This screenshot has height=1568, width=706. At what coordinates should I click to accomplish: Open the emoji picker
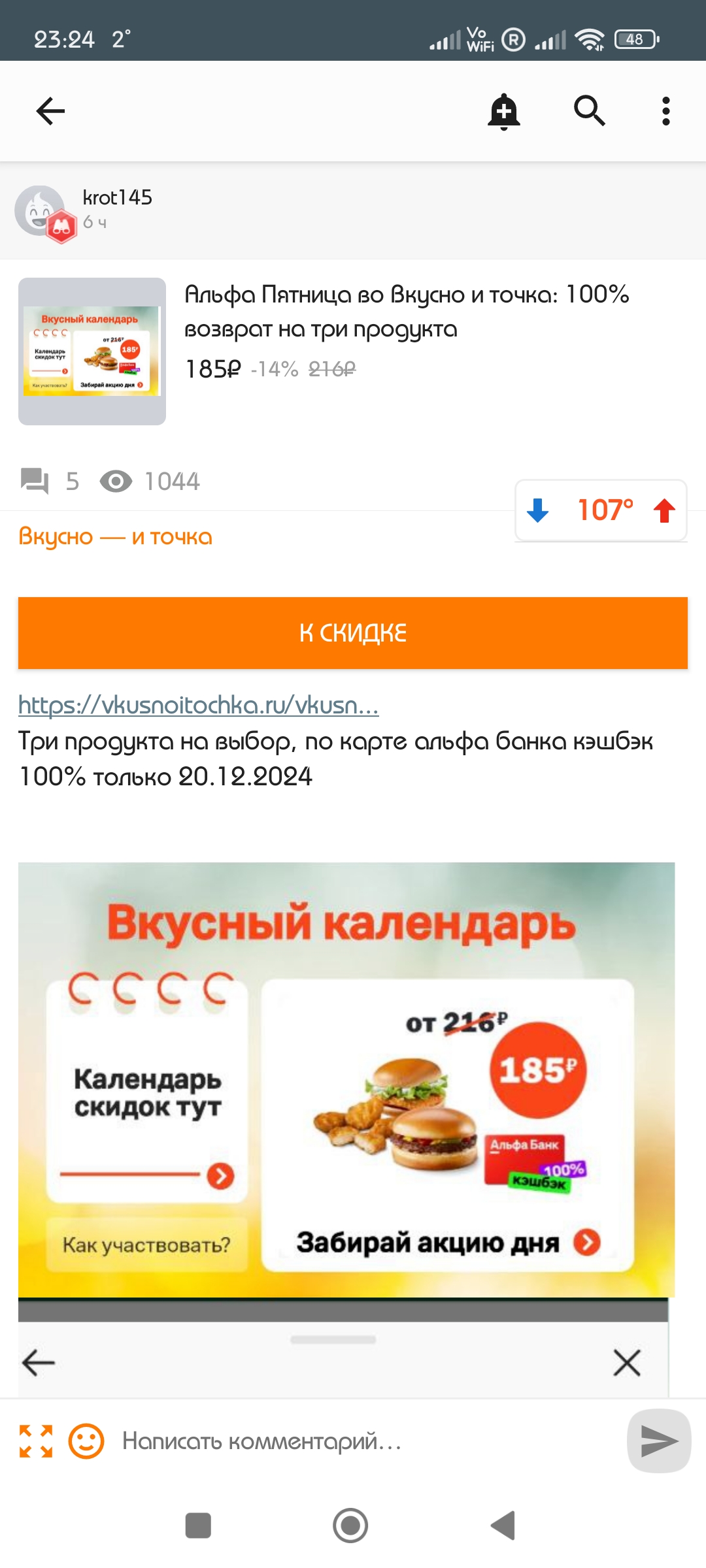pyautogui.click(x=86, y=1441)
